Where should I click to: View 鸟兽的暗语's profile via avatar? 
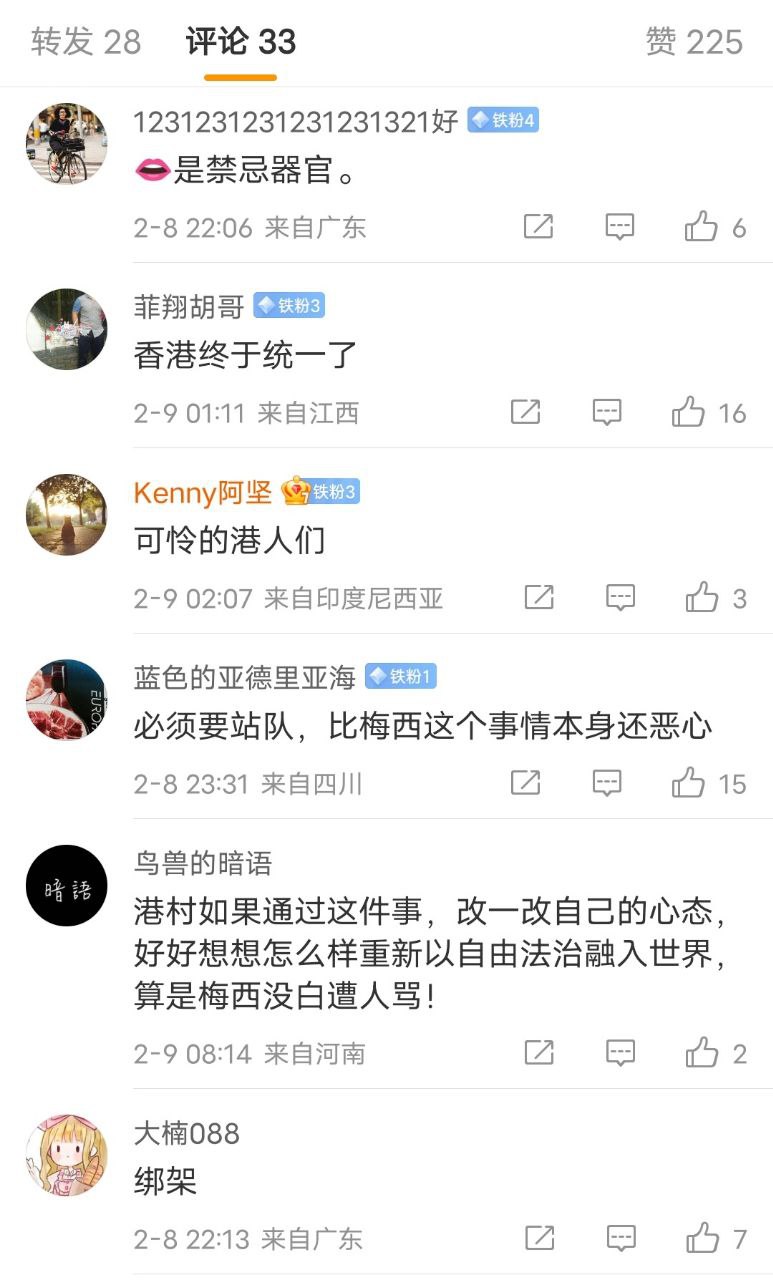point(66,885)
